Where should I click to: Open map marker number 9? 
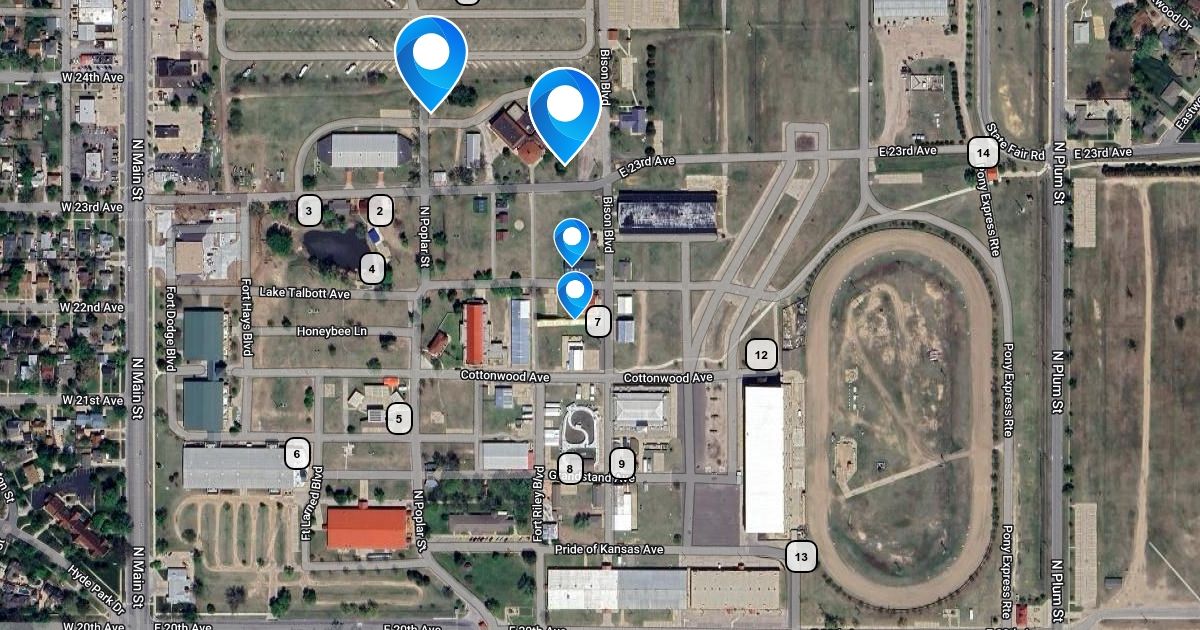[x=622, y=462]
